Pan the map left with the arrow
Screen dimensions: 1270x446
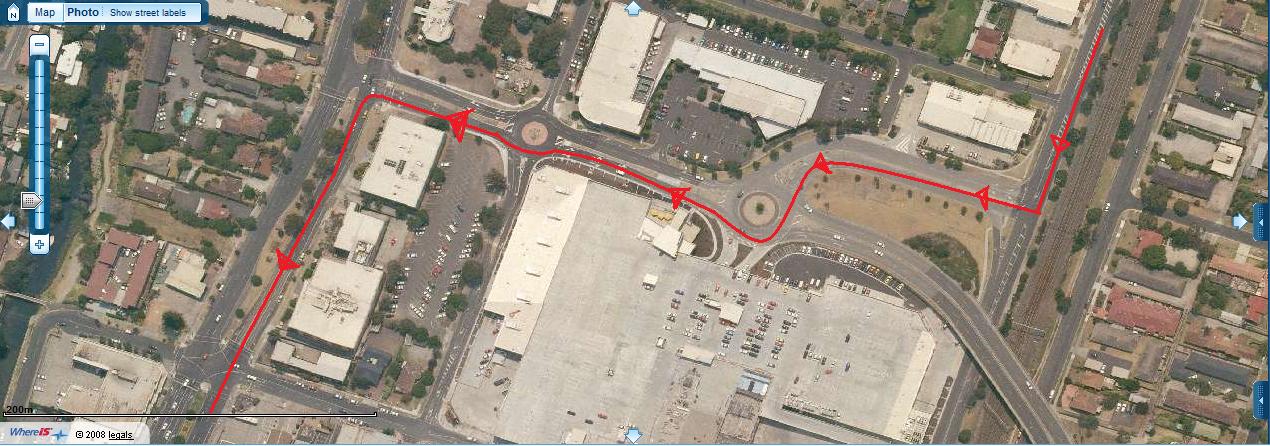[8, 221]
